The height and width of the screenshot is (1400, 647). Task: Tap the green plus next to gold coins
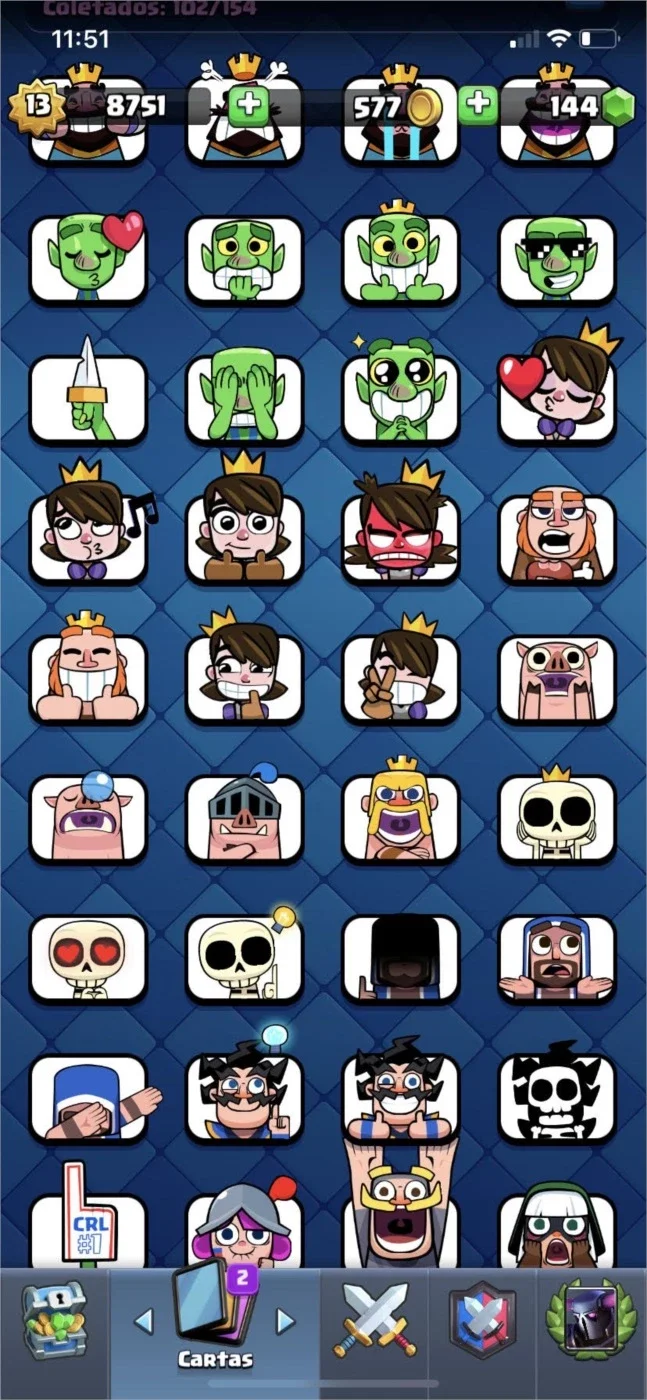[x=479, y=104]
